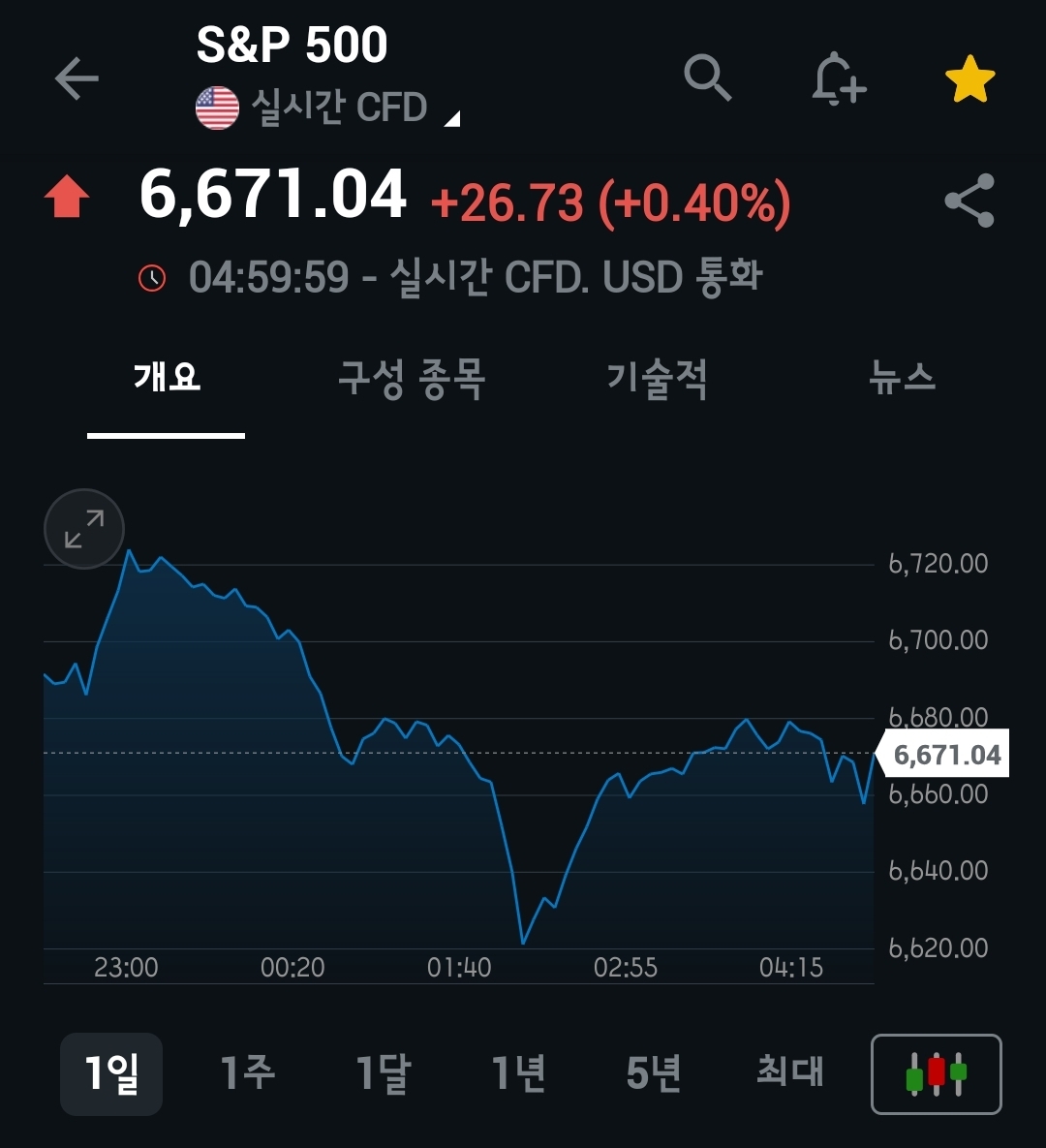The width and height of the screenshot is (1046, 1148).
Task: Switch to the 구성 종목 tab
Action: [411, 378]
